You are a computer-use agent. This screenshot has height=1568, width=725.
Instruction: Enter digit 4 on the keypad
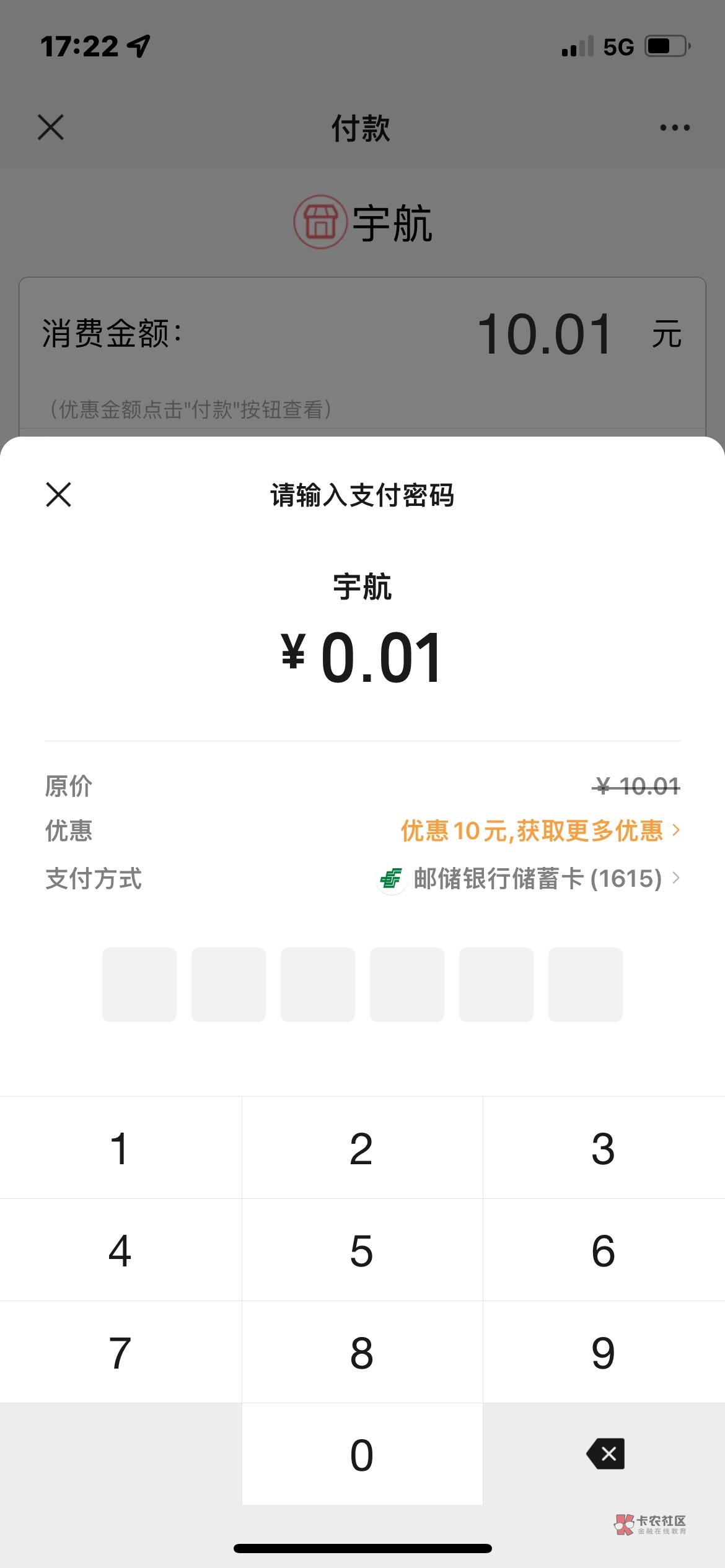120,1250
